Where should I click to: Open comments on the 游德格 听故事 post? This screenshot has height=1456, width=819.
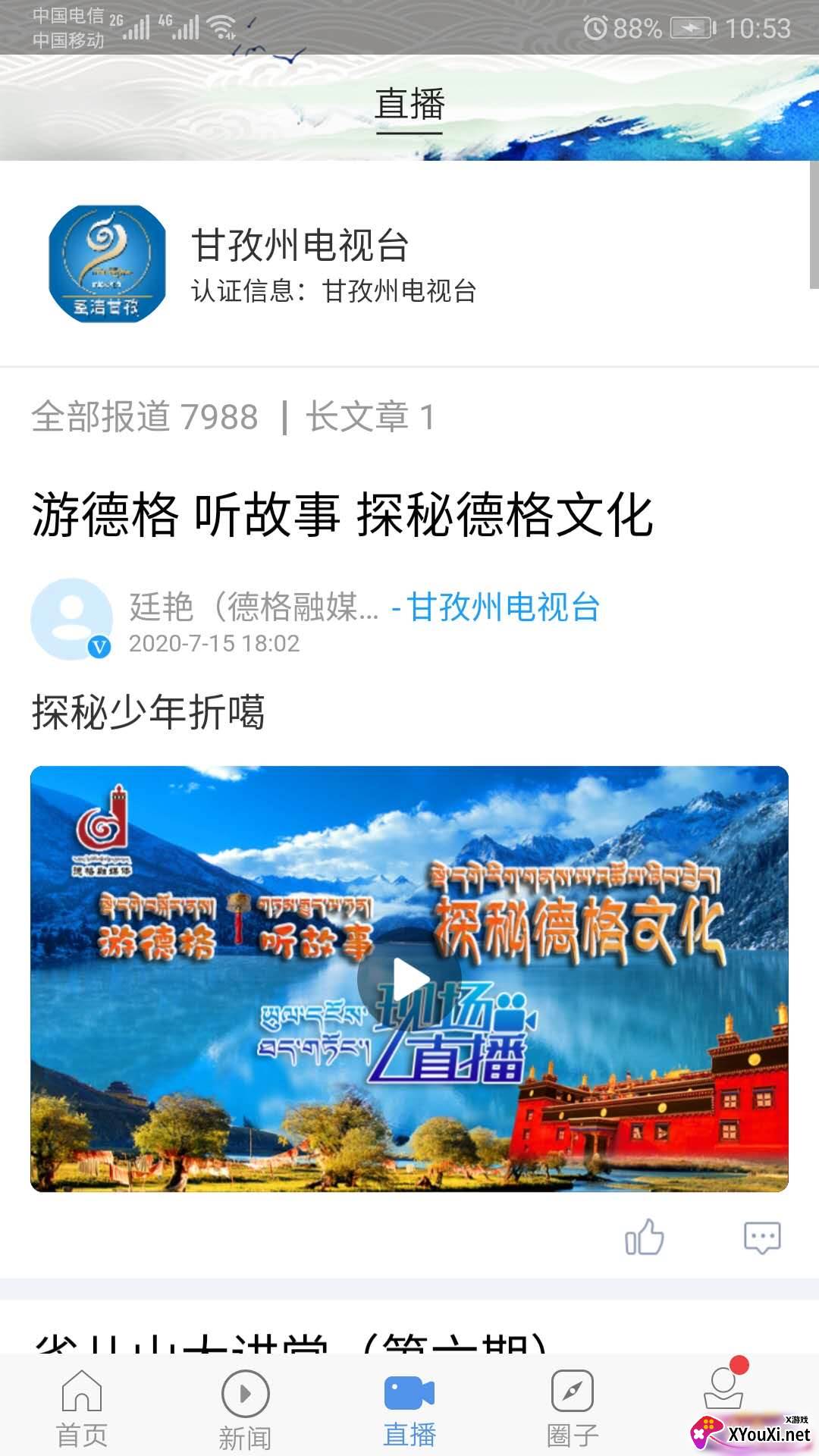[762, 1238]
